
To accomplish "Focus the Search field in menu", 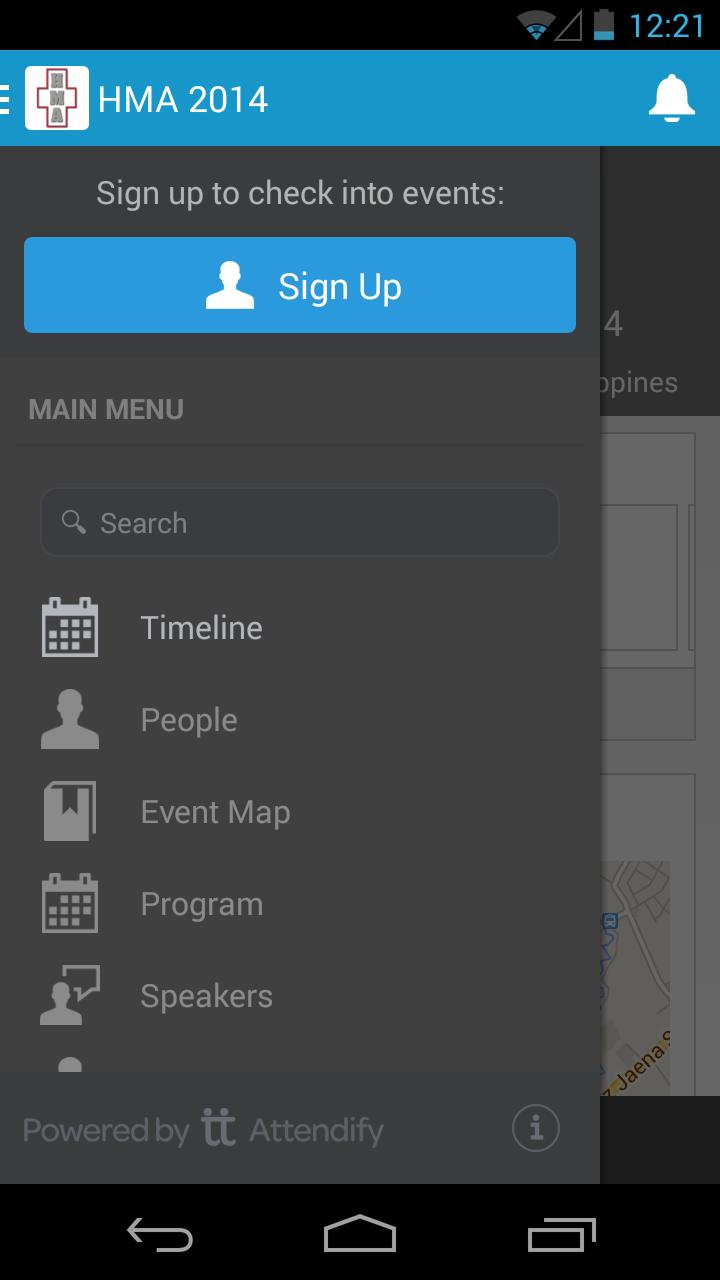I will point(300,522).
